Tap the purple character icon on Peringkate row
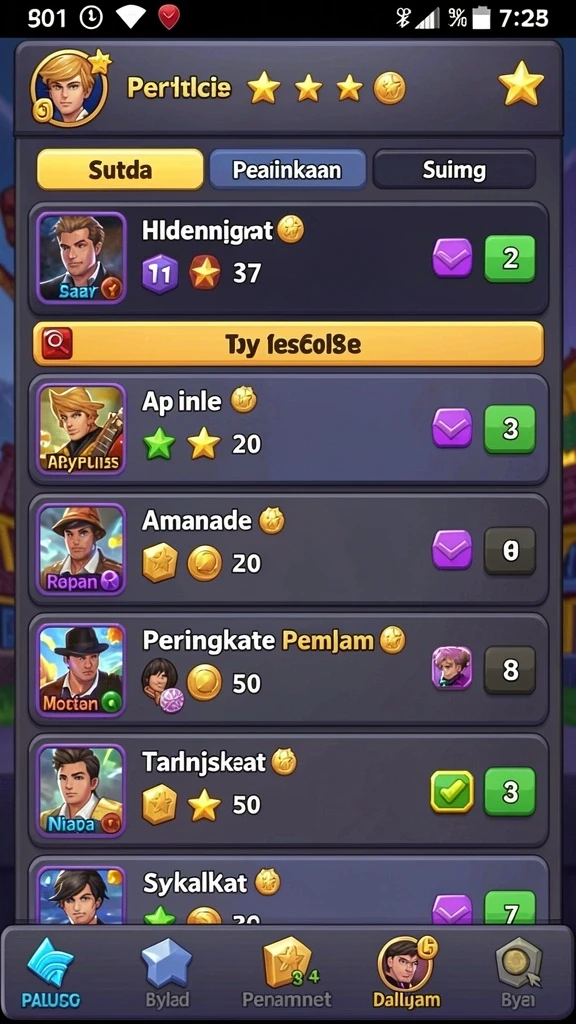576x1024 pixels. 452,669
